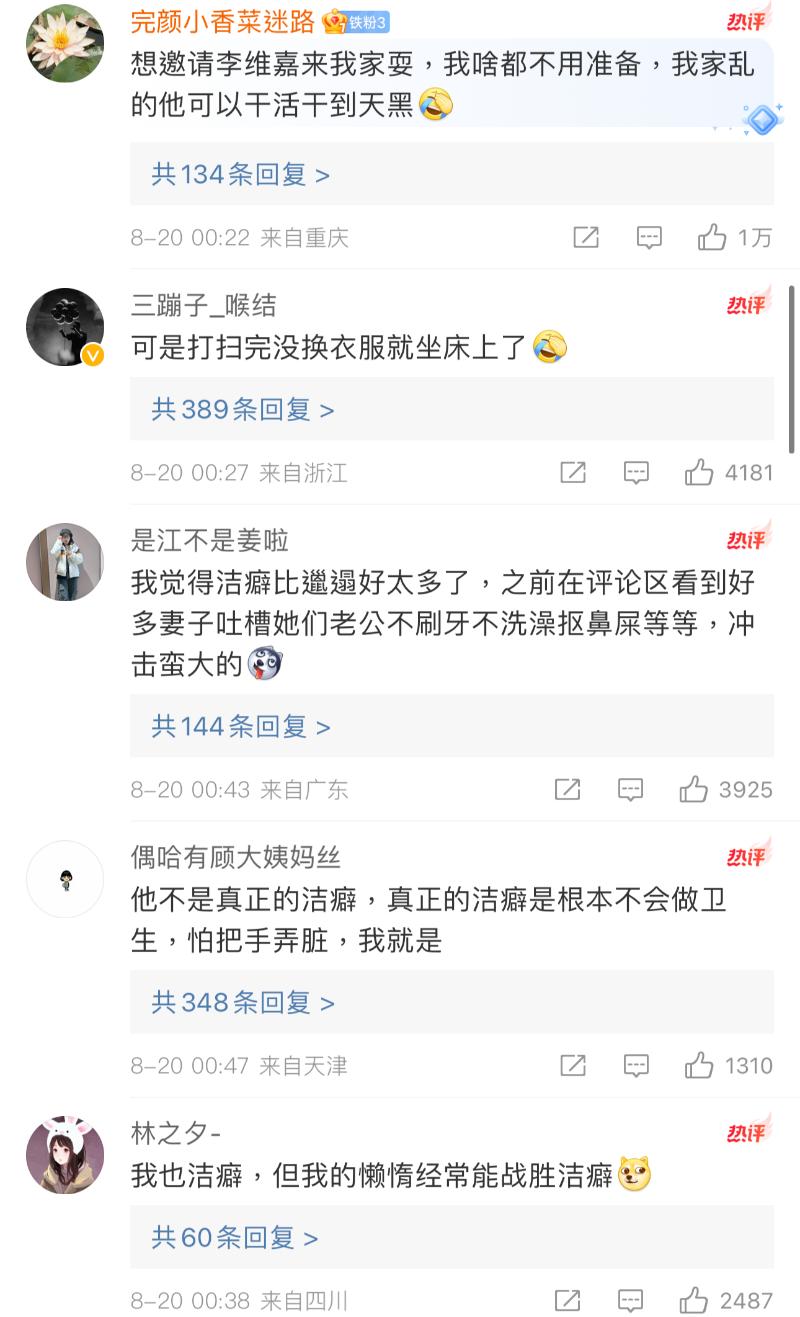Like 三蹦子_喉结's comment
800x1317 pixels.
(x=699, y=472)
